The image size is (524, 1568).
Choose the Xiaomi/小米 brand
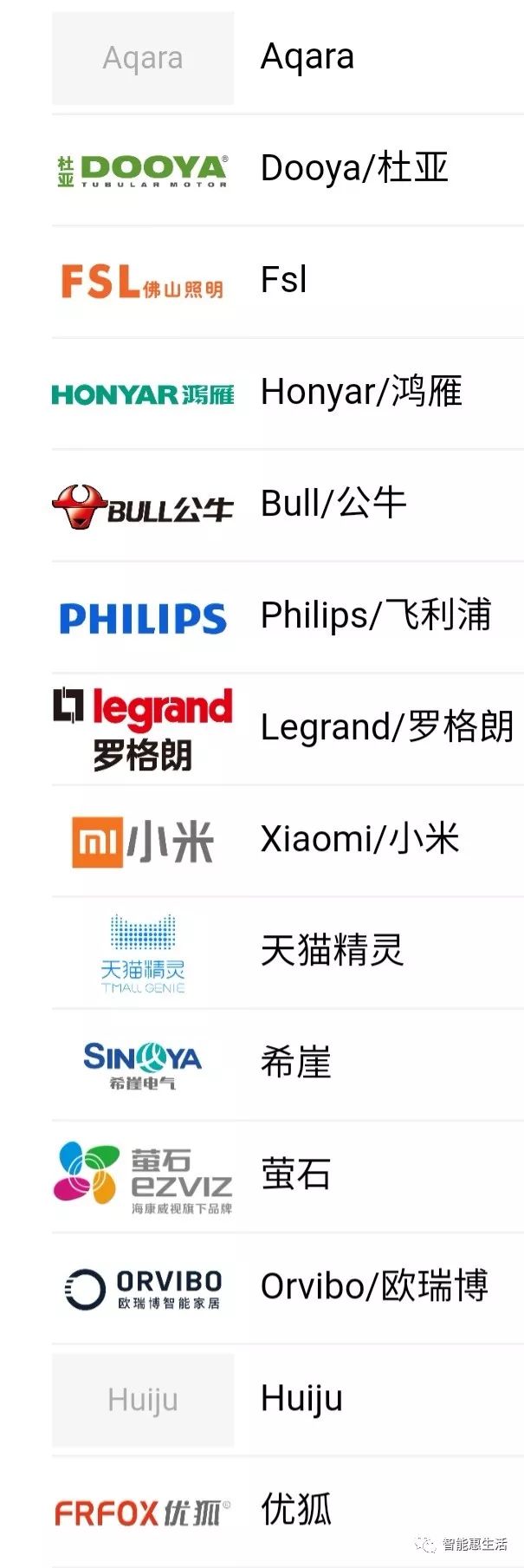click(359, 839)
